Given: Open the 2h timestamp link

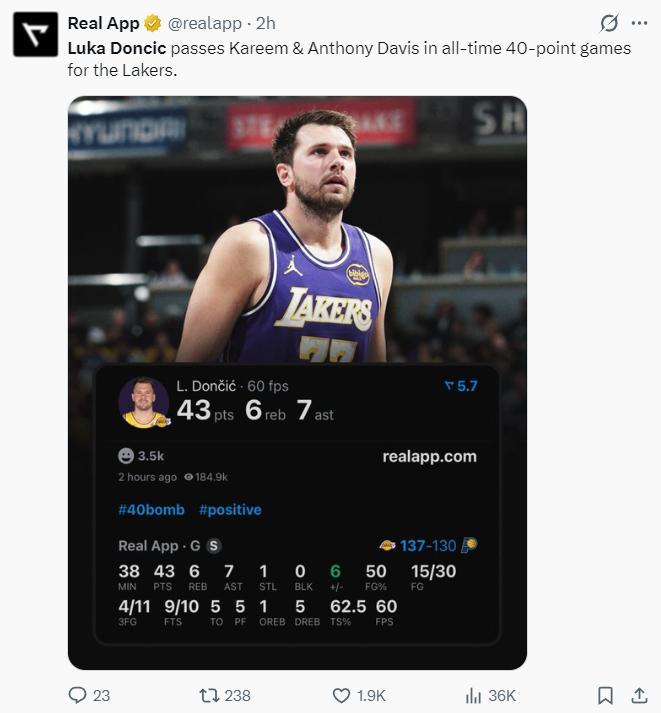Looking at the screenshot, I should [266, 23].
